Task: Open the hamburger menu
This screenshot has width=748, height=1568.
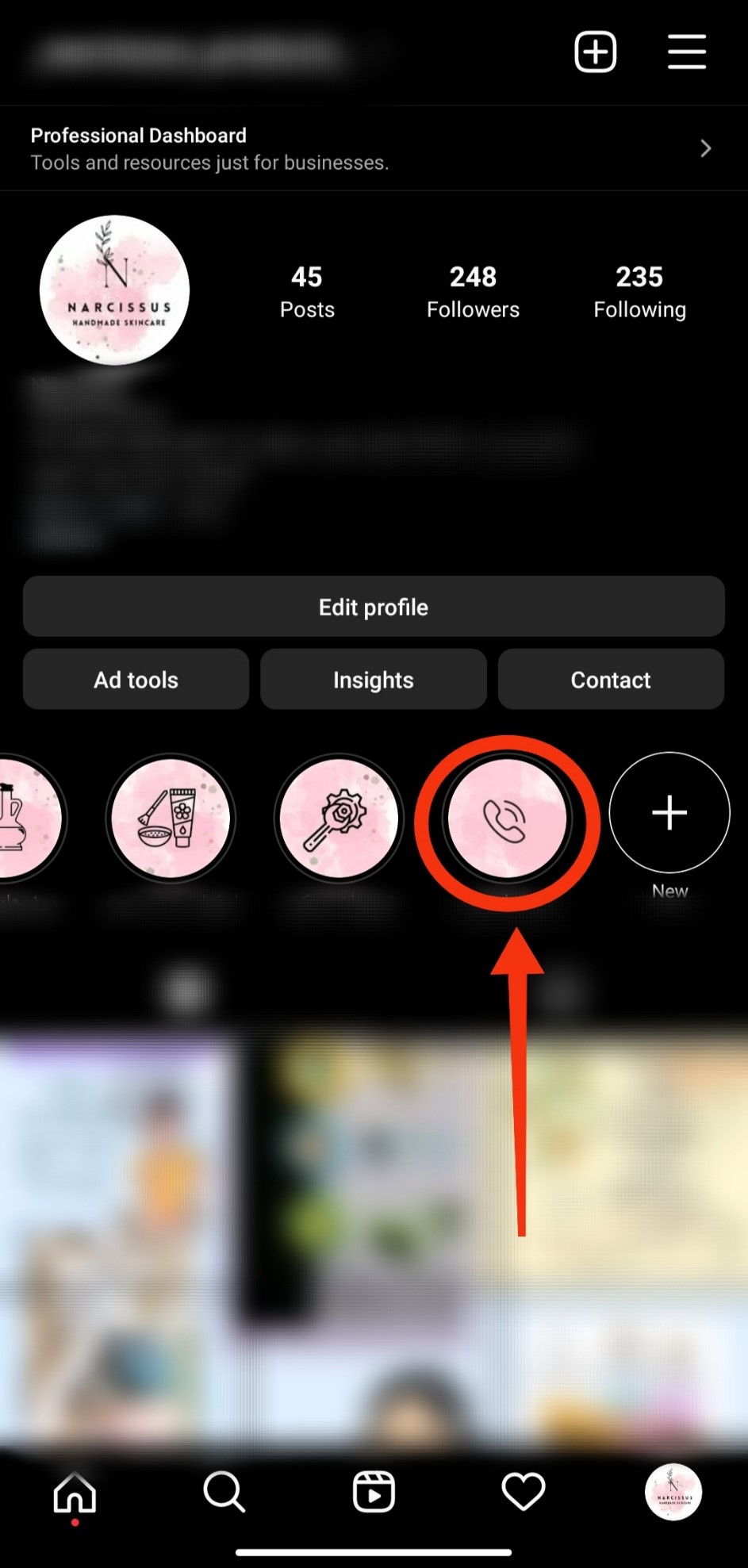Action: tap(686, 52)
